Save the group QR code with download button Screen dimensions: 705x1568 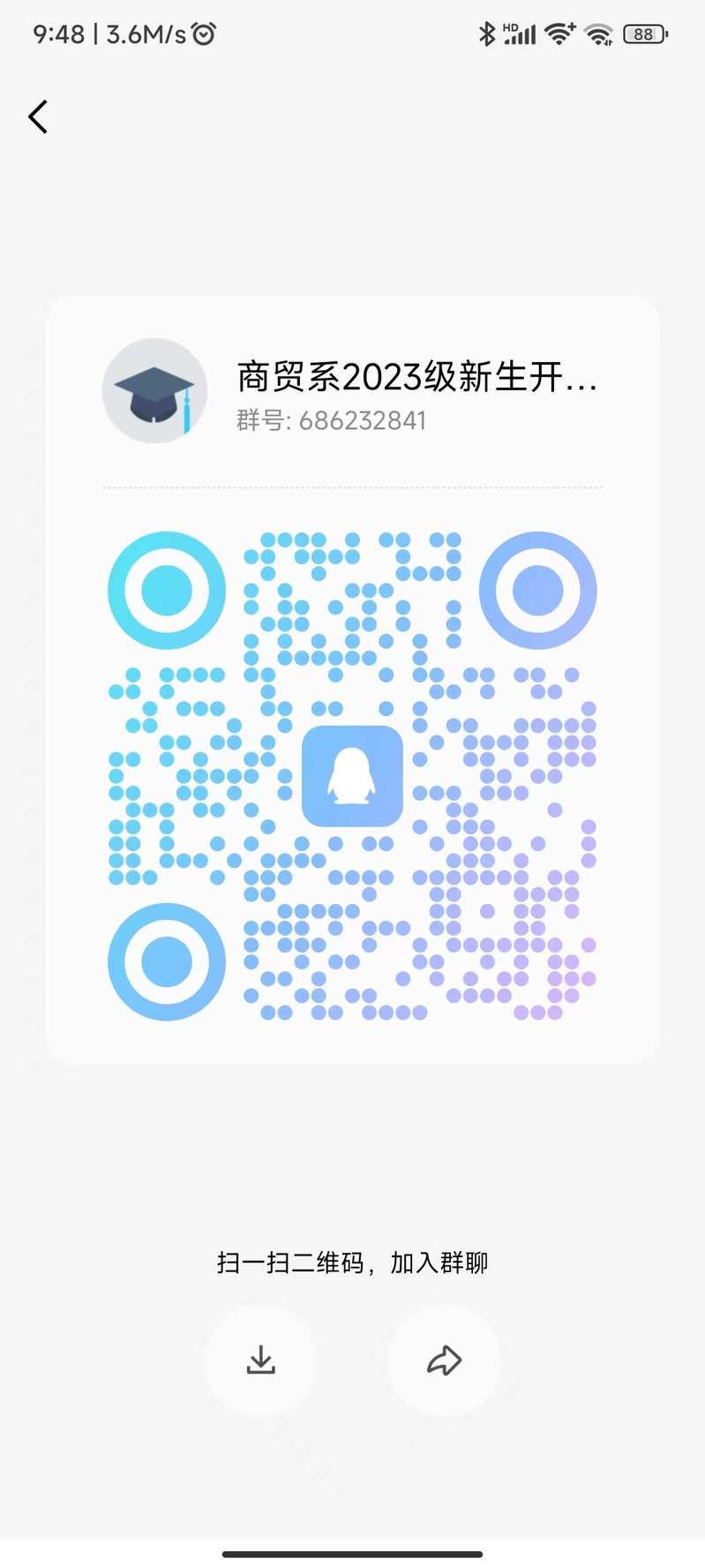260,1360
